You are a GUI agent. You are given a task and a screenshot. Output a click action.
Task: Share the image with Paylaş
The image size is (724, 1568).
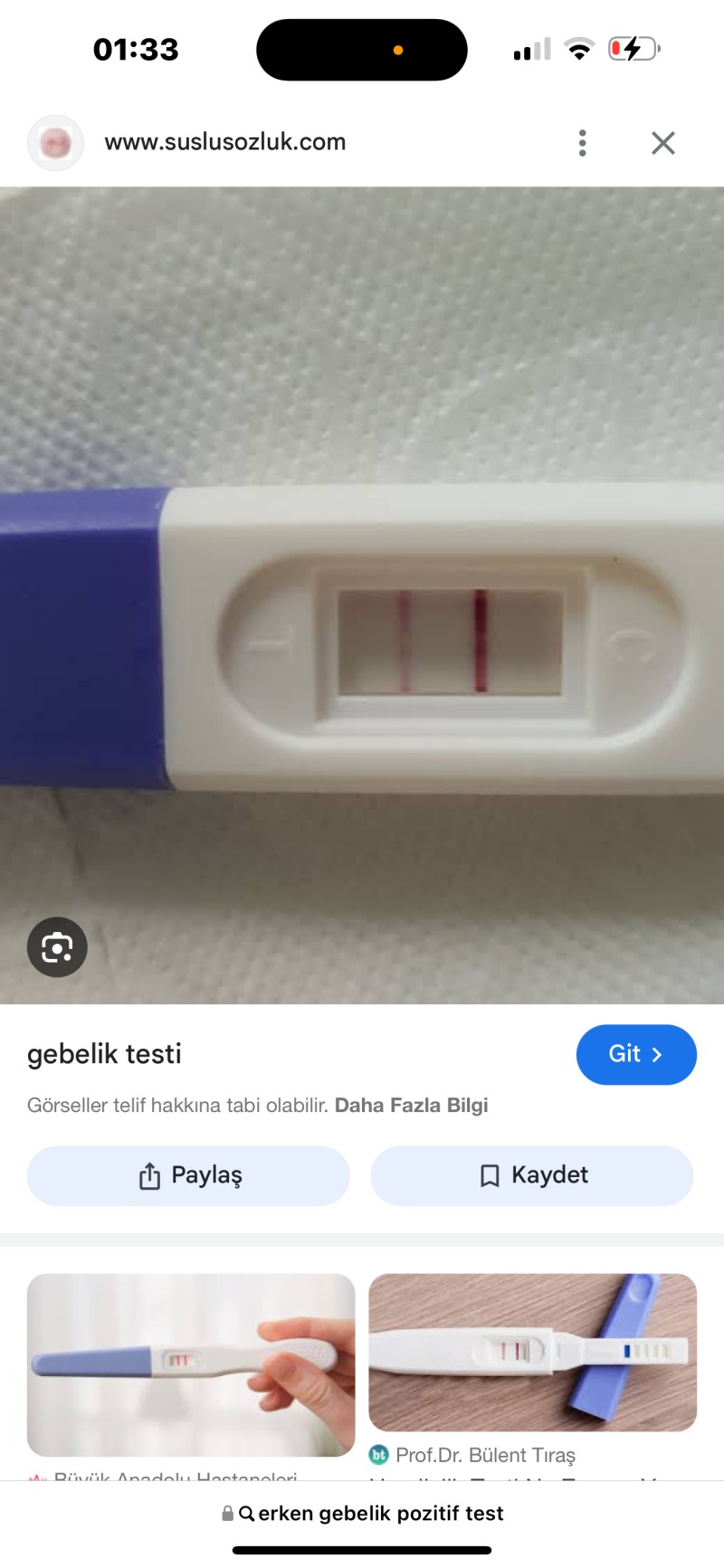point(188,1175)
